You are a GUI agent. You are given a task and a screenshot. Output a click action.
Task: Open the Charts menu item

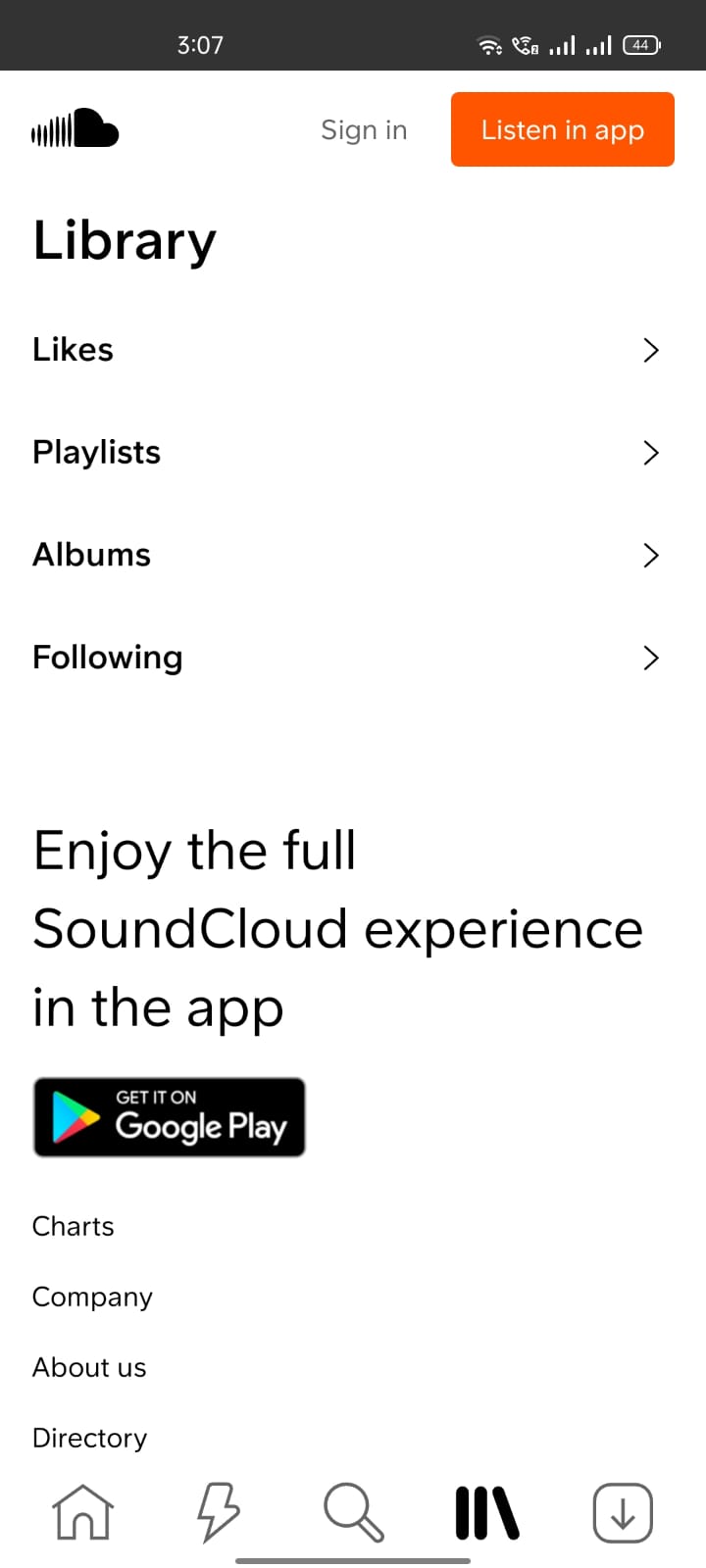(x=73, y=1226)
